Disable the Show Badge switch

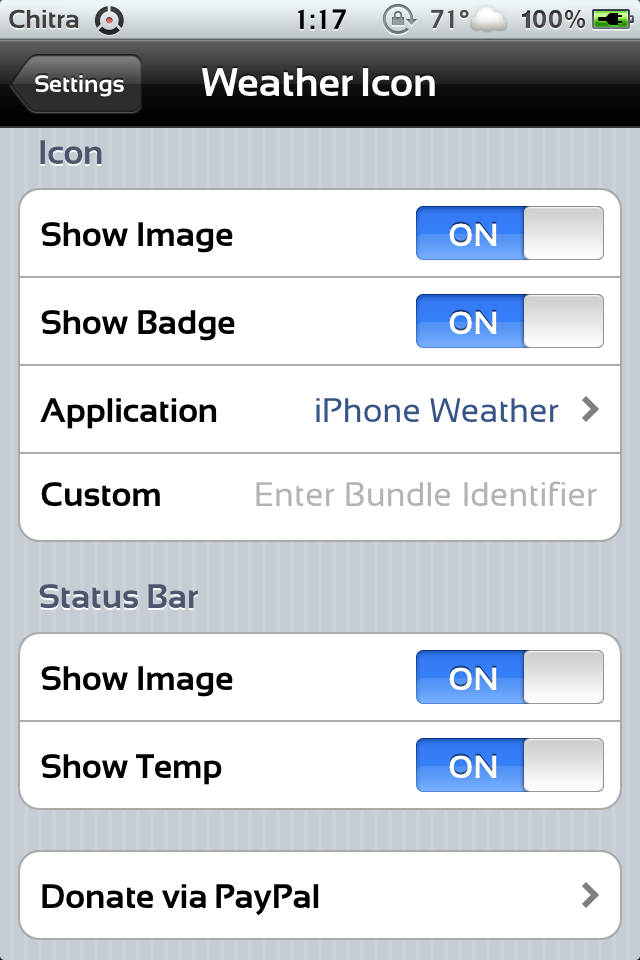[x=509, y=322]
